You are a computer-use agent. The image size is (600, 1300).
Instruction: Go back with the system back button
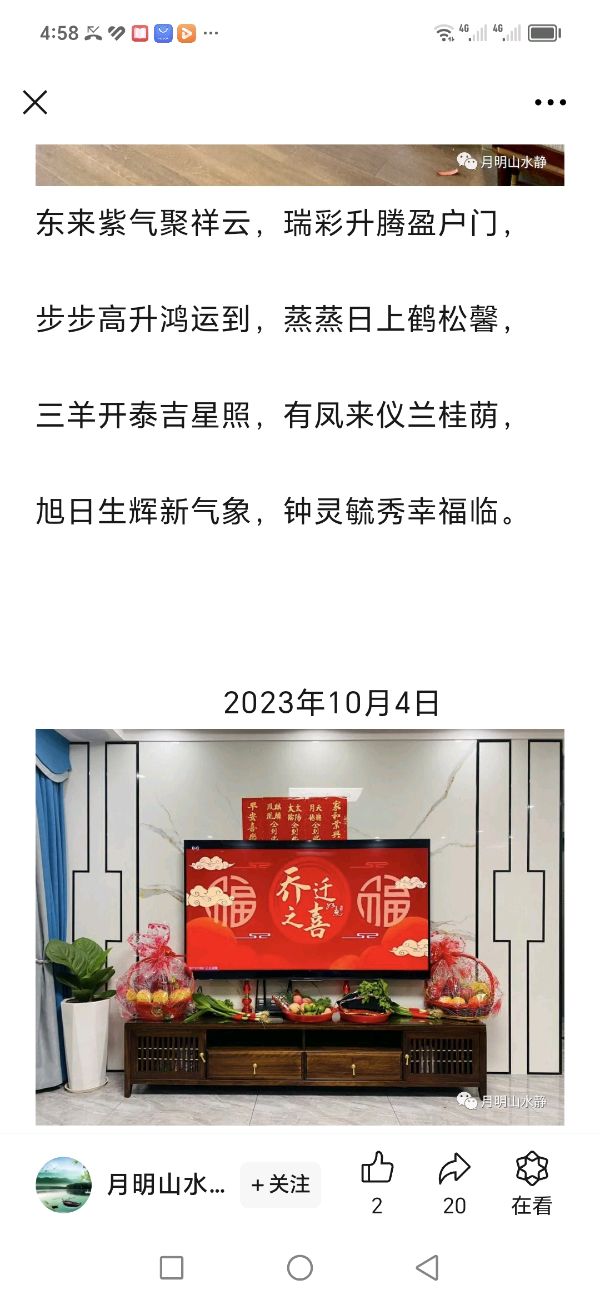point(427,1268)
